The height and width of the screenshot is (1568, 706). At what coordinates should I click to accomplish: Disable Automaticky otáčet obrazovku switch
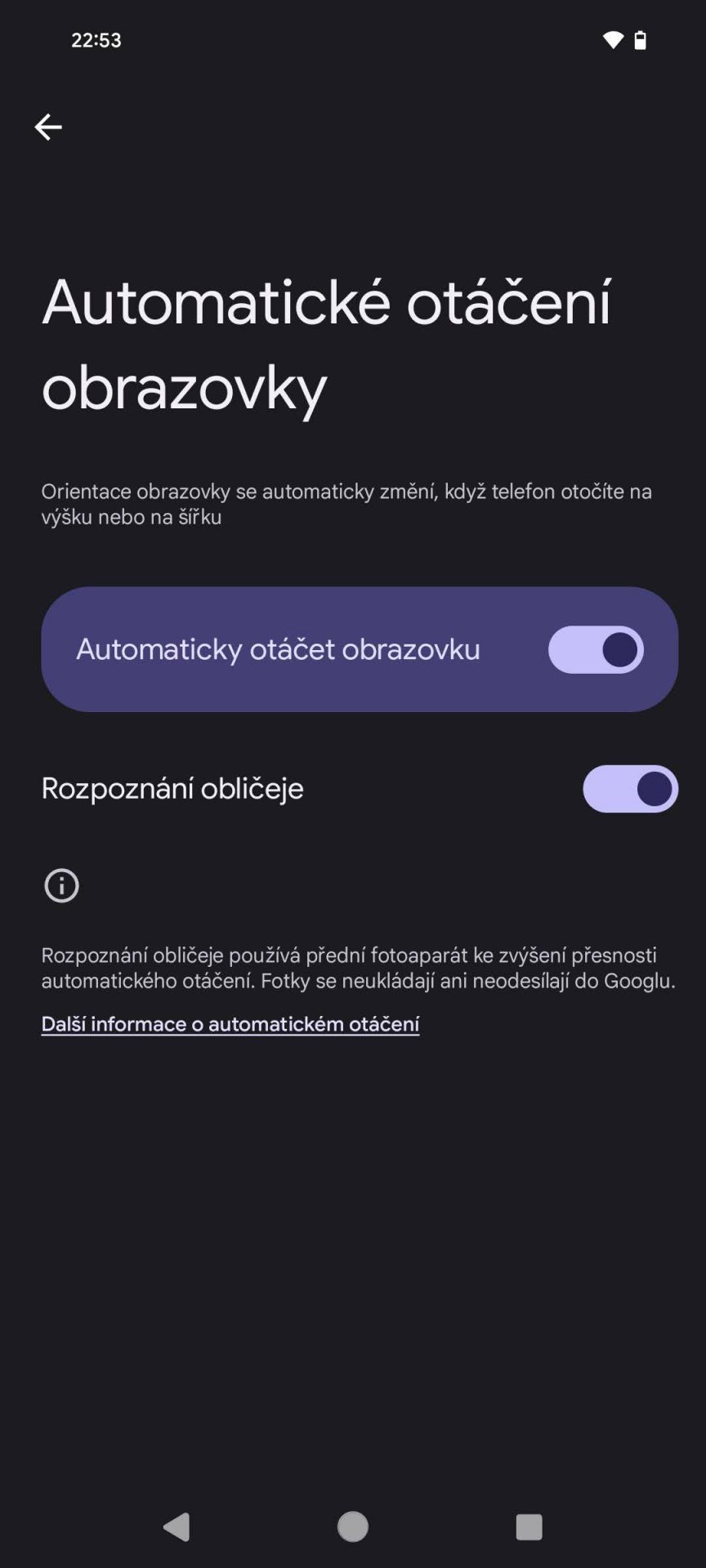tap(596, 650)
